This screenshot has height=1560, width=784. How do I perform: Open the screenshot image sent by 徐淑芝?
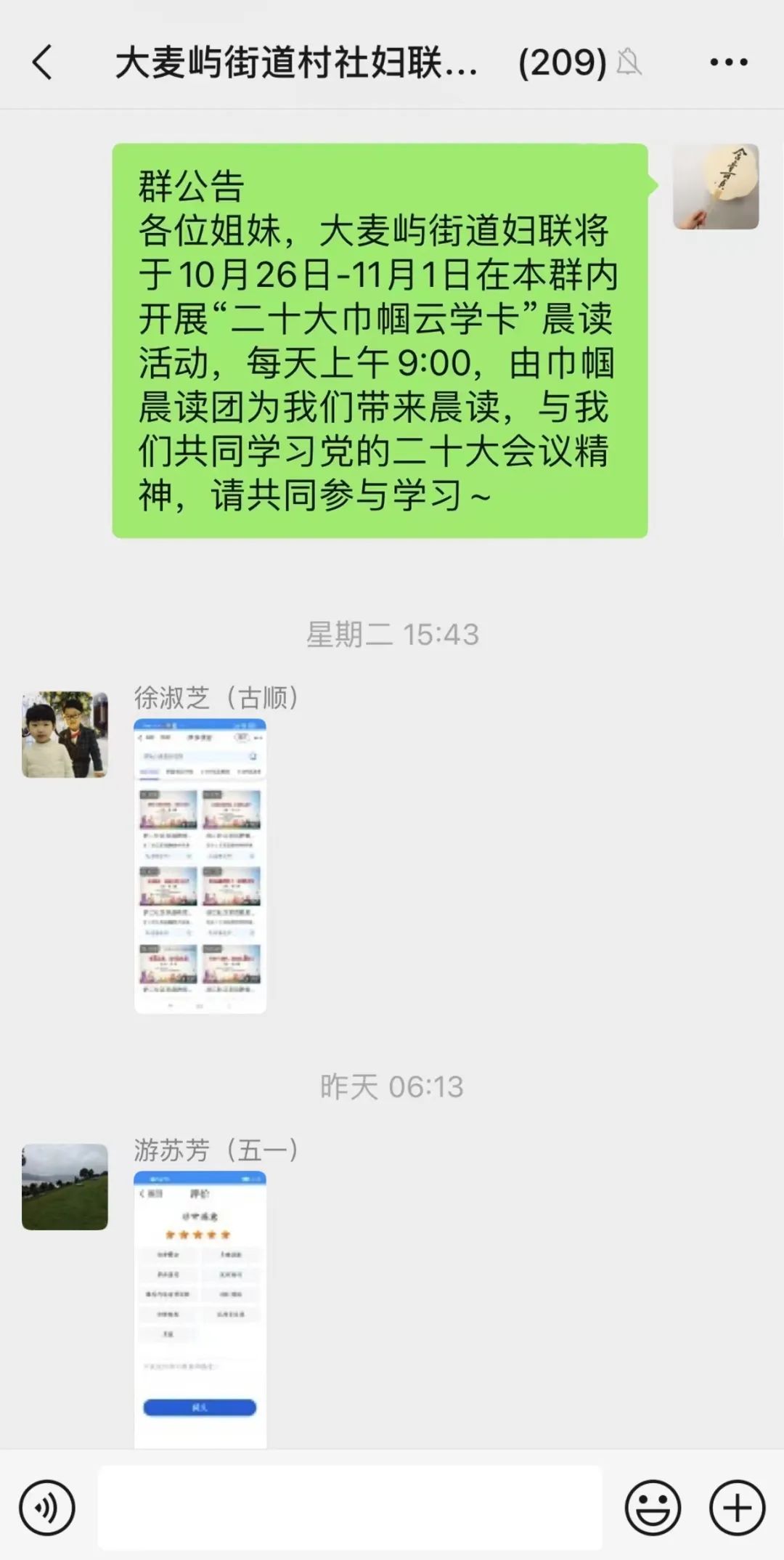[x=200, y=866]
